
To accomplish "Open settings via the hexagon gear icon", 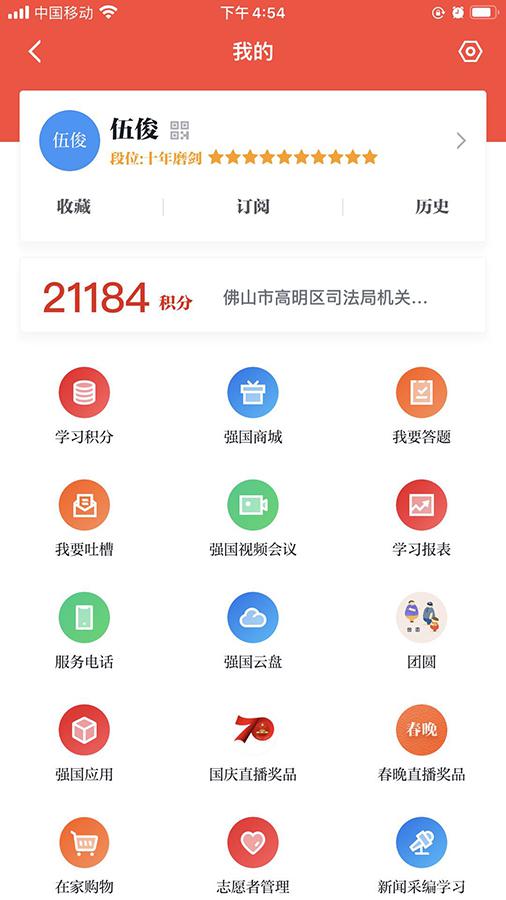I will tap(470, 52).
